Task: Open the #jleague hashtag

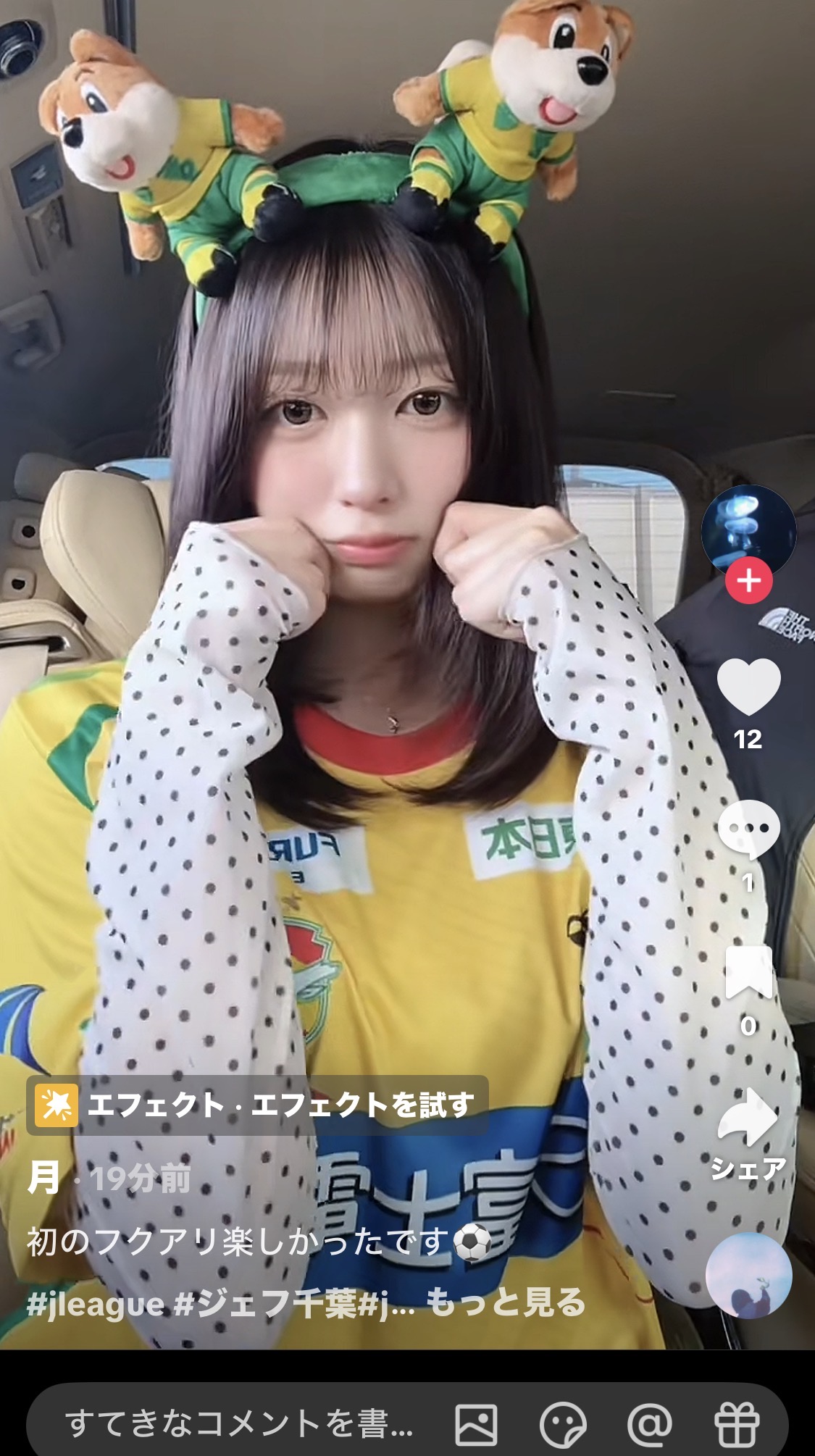Action: 96,1304
